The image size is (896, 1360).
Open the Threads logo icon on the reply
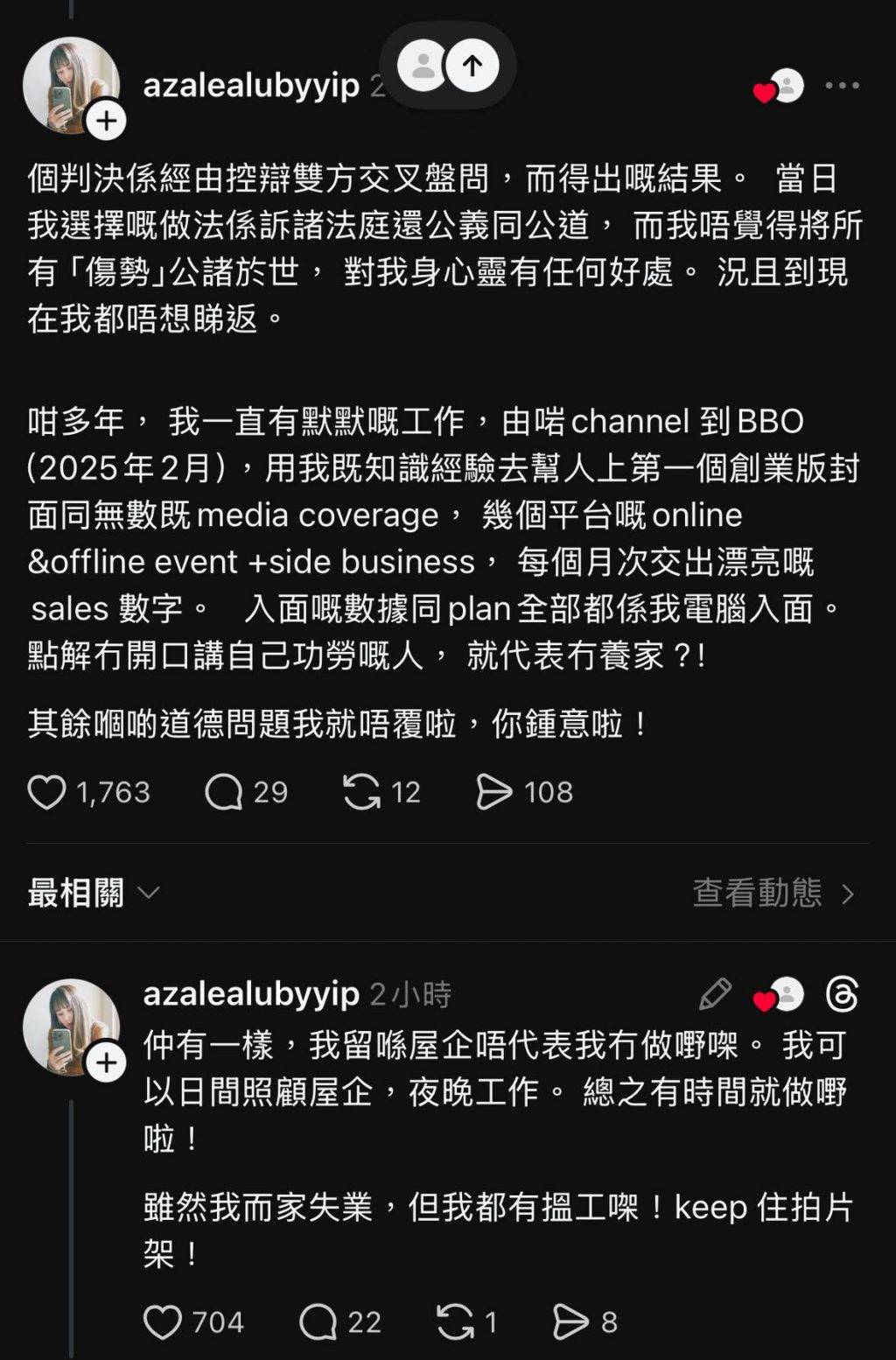(842, 994)
